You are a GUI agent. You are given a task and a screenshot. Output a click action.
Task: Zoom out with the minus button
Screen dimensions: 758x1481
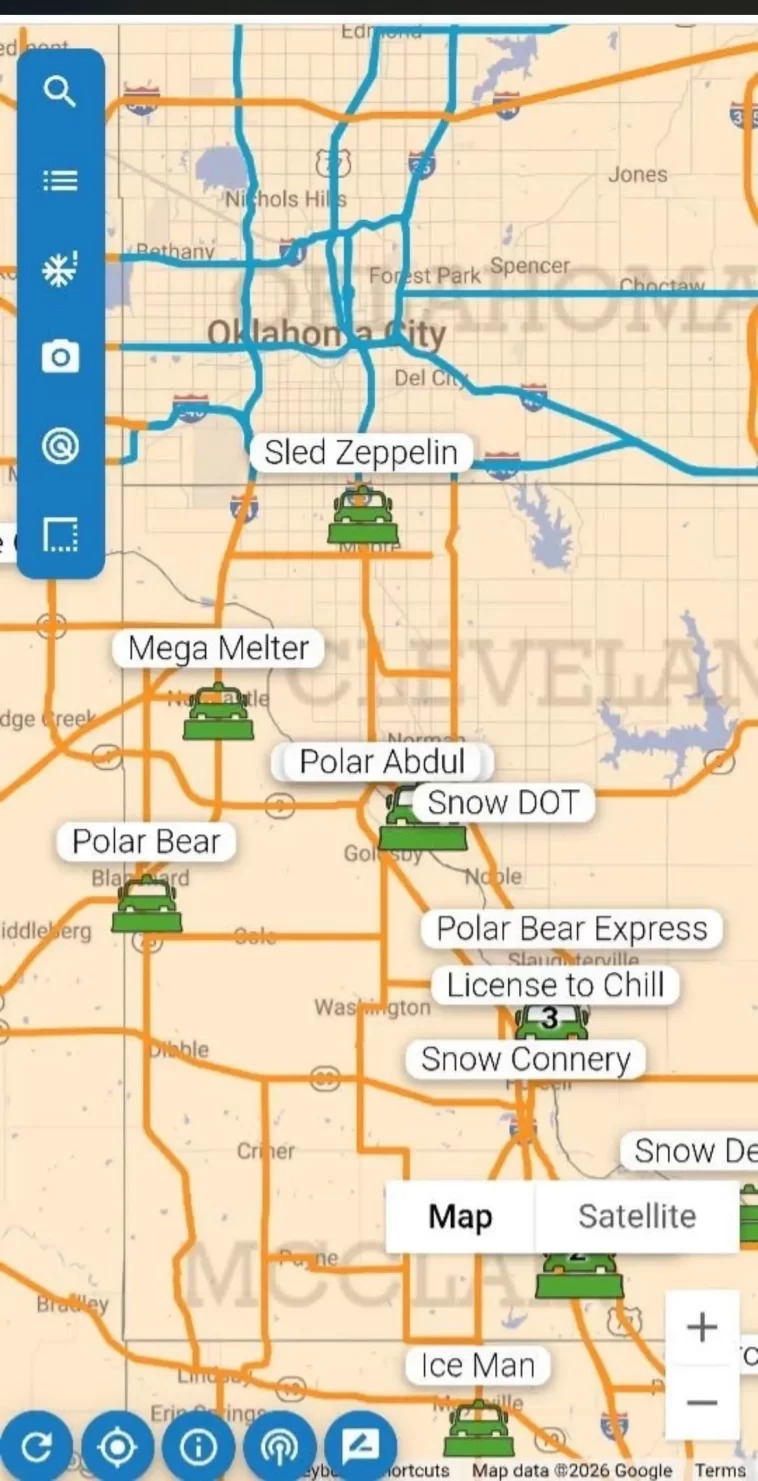702,1402
